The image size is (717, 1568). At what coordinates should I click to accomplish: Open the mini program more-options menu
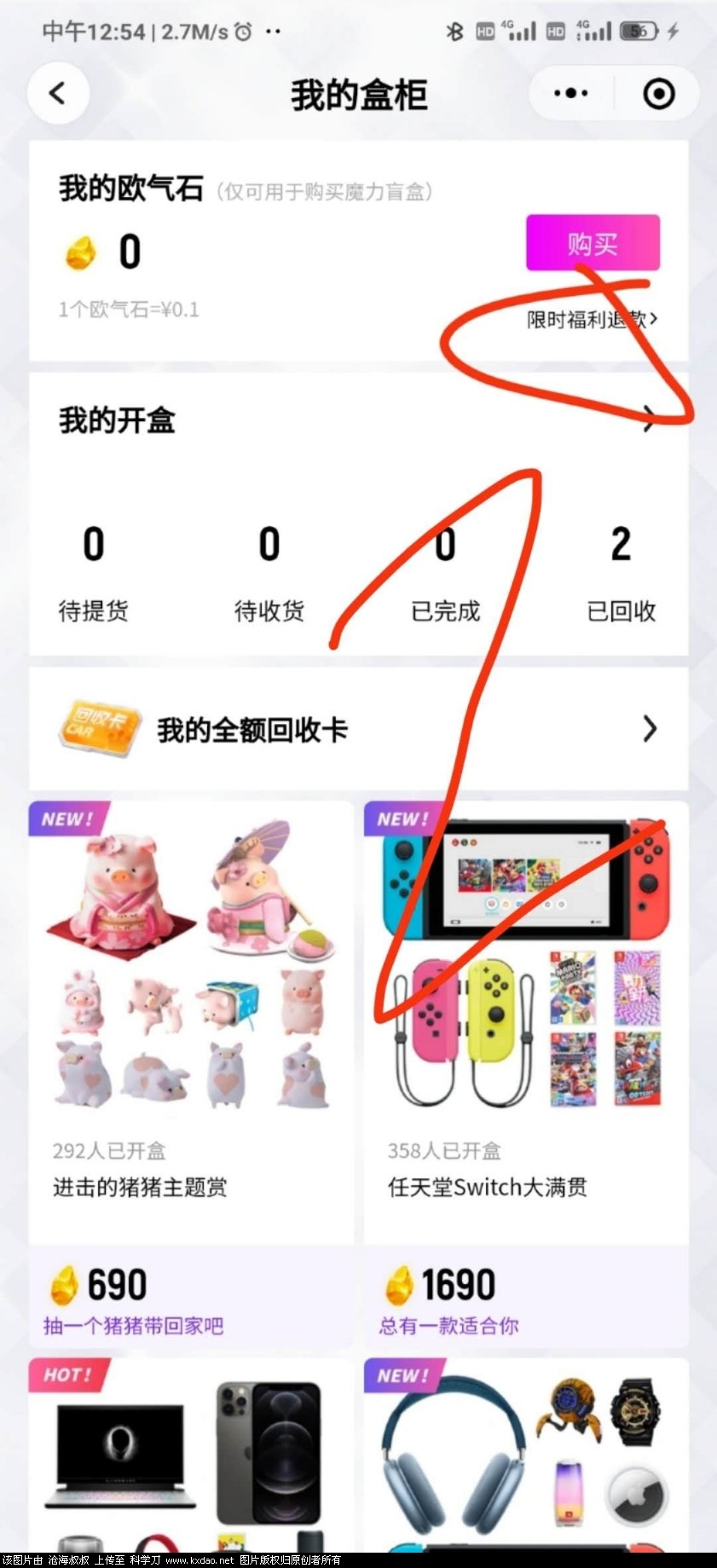(x=570, y=94)
